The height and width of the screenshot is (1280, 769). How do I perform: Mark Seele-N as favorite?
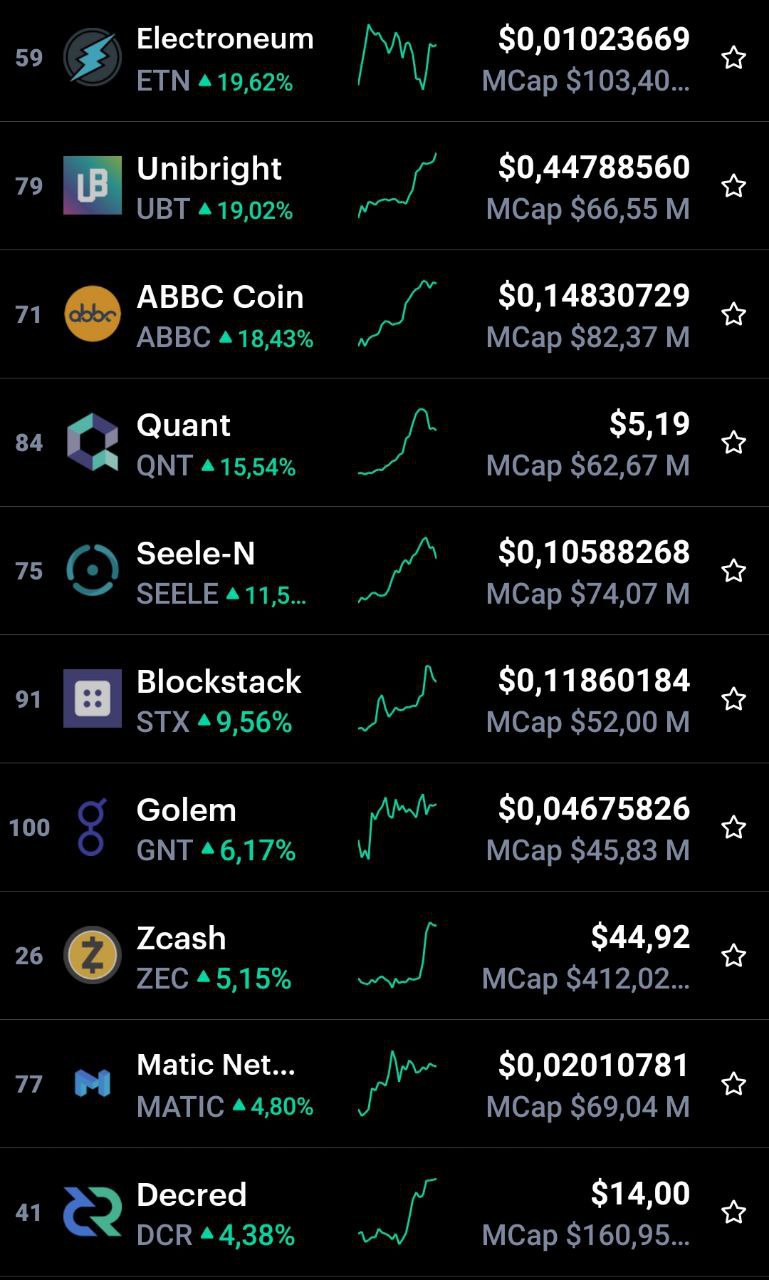point(734,570)
